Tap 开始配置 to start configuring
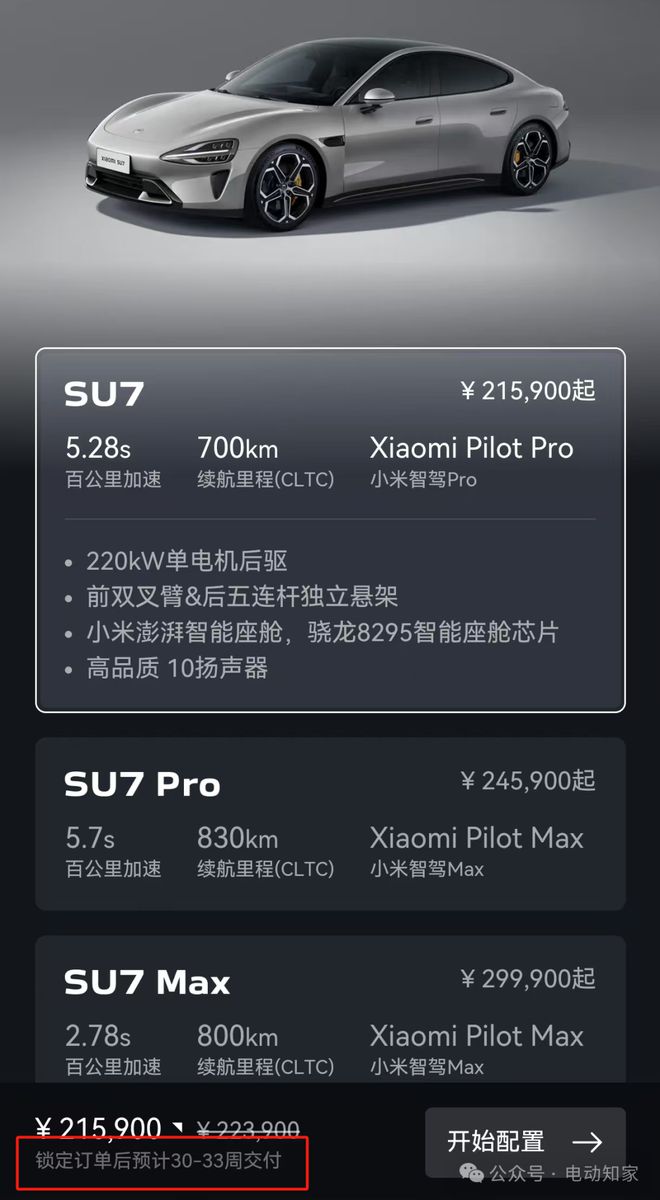This screenshot has height=1200, width=660. click(x=525, y=1142)
